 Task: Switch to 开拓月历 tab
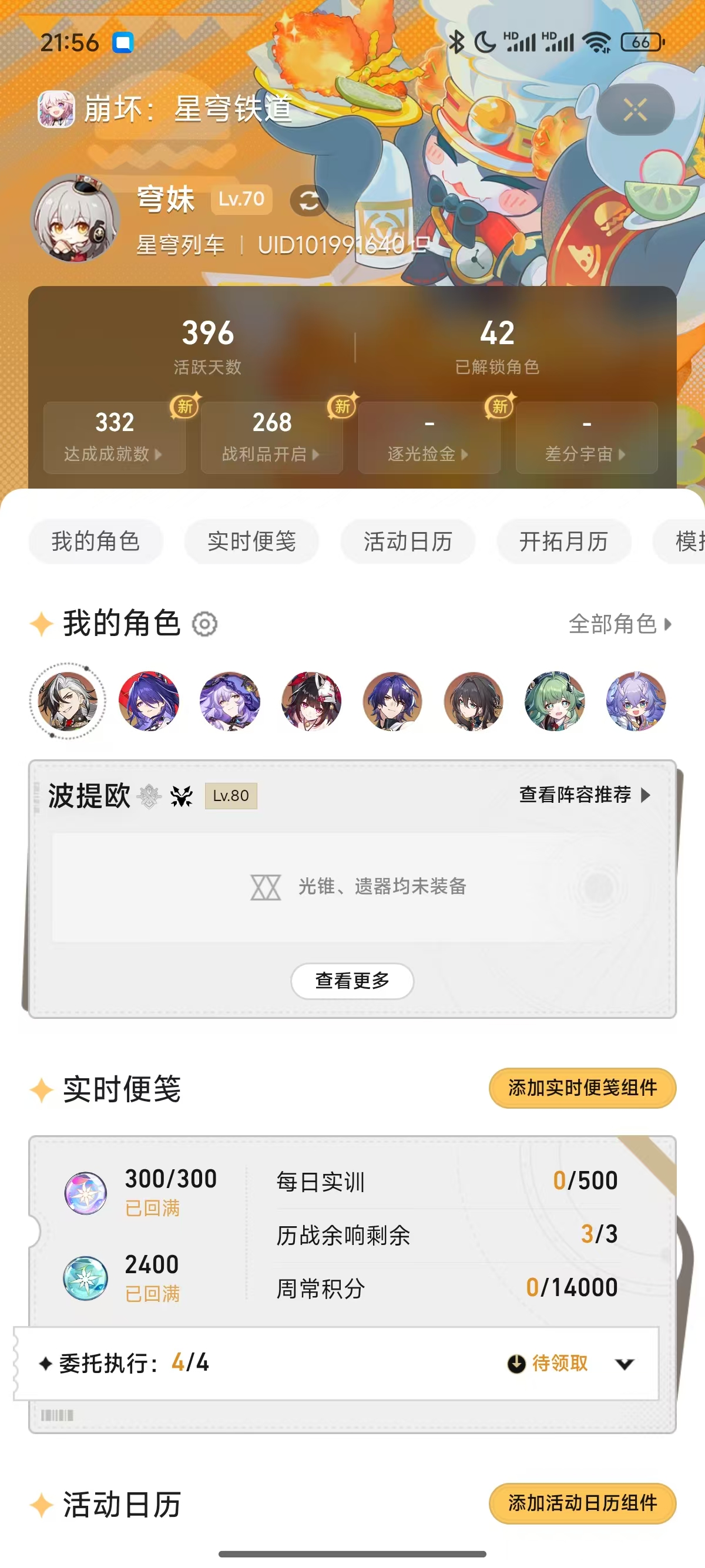click(563, 541)
